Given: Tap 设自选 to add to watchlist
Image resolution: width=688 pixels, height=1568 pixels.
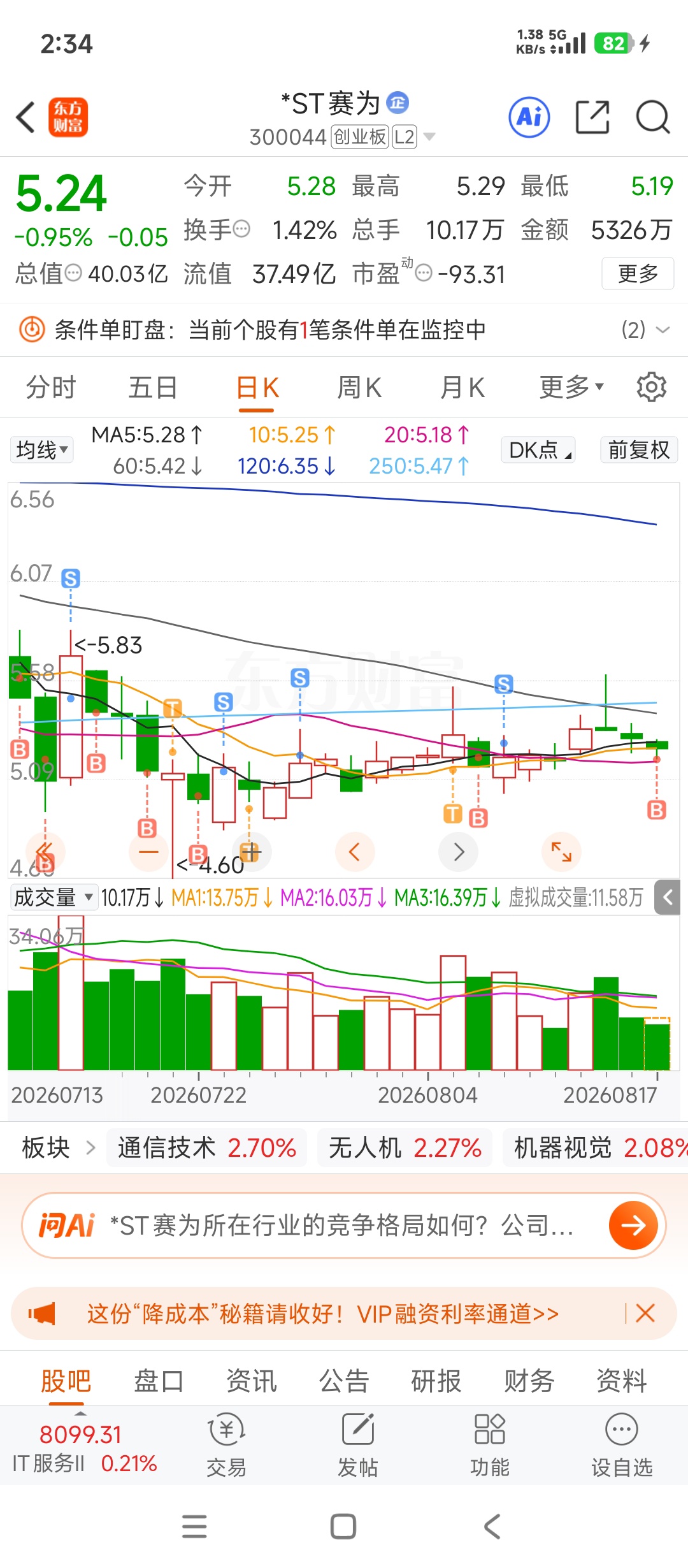Looking at the screenshot, I should pyautogui.click(x=622, y=1445).
